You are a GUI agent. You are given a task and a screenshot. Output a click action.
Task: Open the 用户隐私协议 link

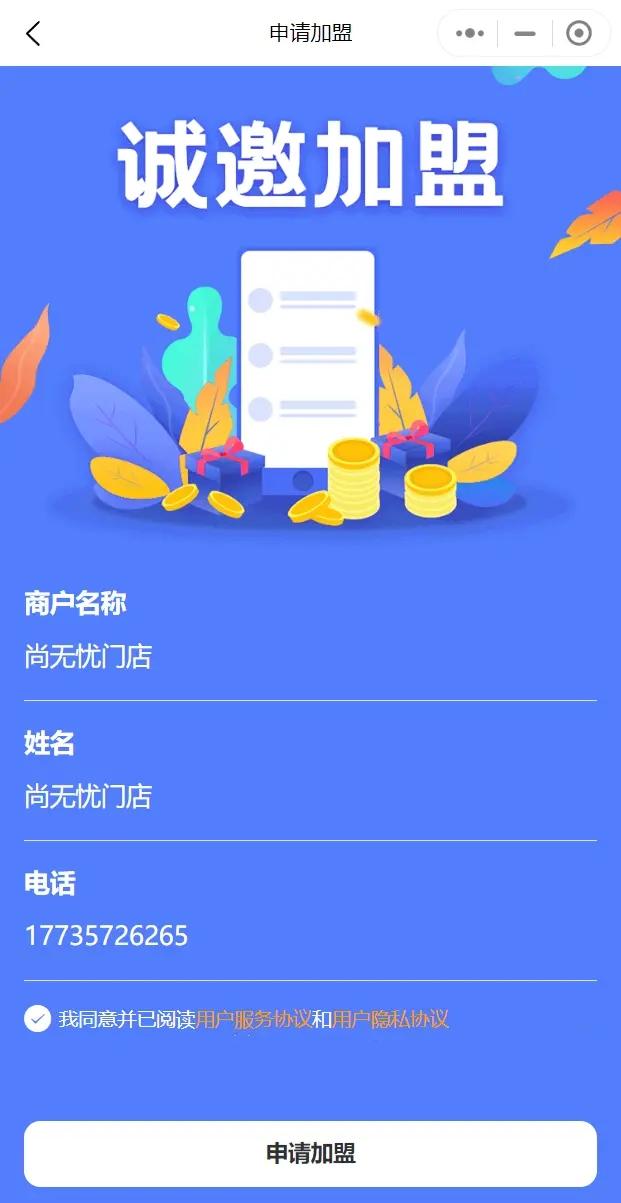(390, 1020)
